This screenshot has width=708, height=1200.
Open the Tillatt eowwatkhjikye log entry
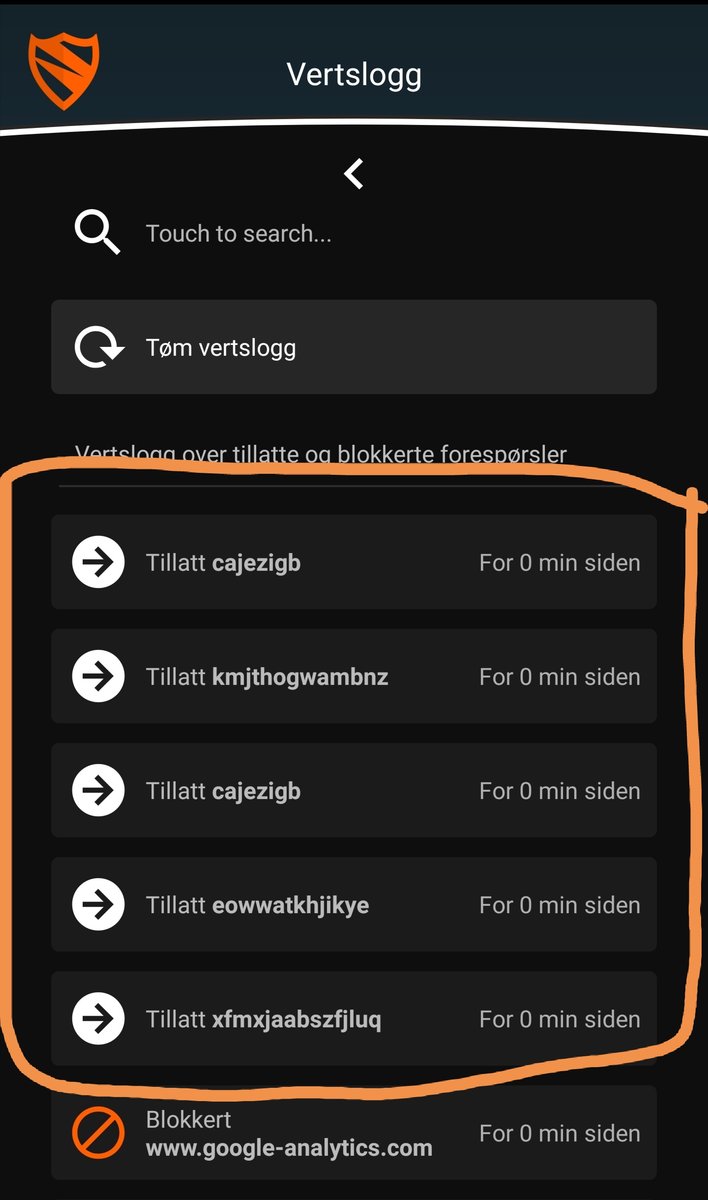pos(354,904)
